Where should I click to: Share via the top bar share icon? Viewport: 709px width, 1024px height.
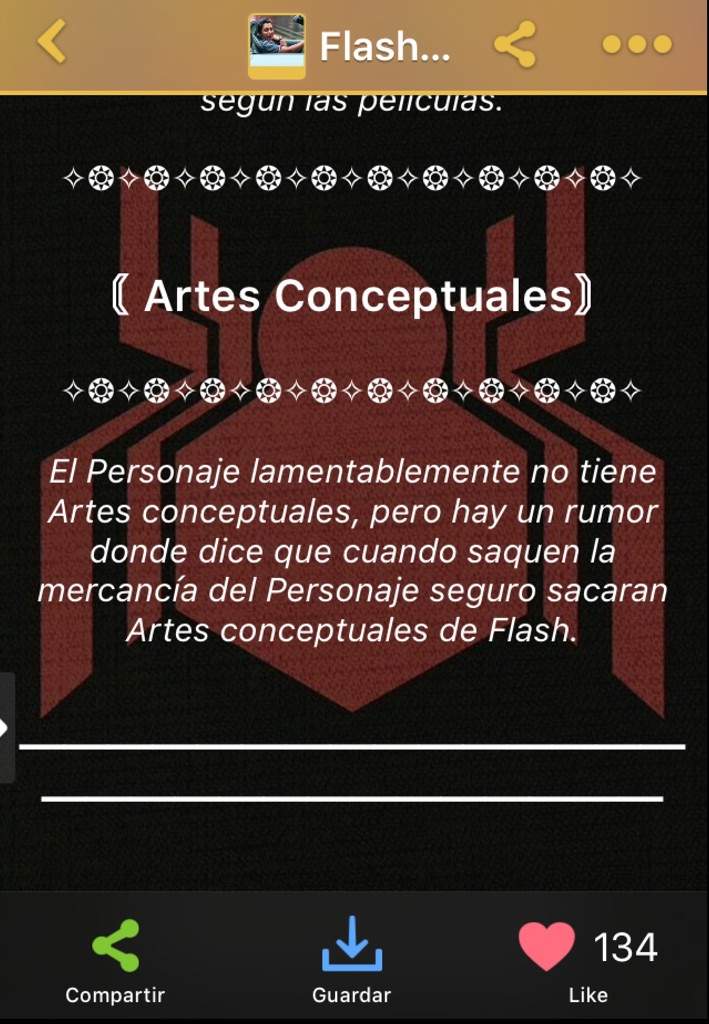[x=515, y=45]
